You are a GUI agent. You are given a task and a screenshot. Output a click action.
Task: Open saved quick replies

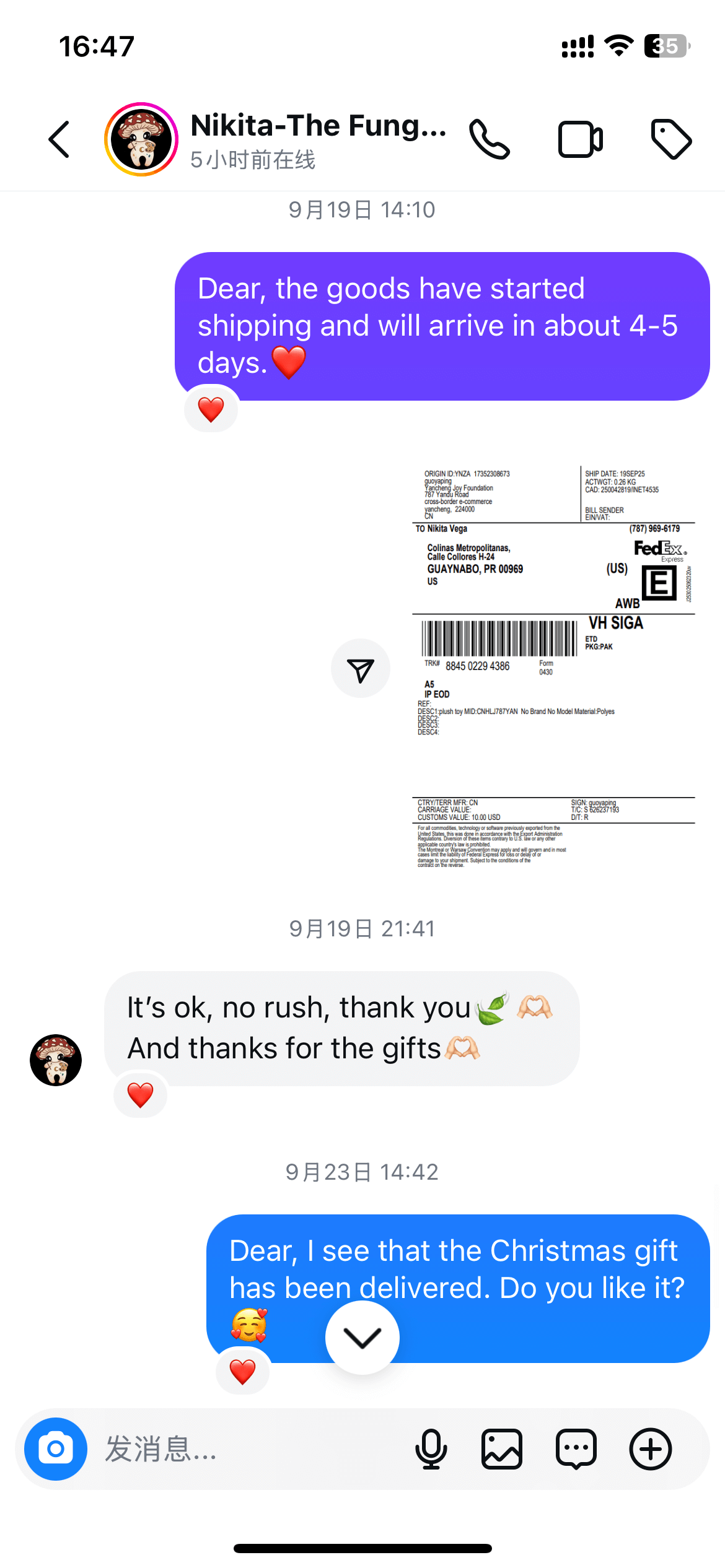pos(576,1449)
